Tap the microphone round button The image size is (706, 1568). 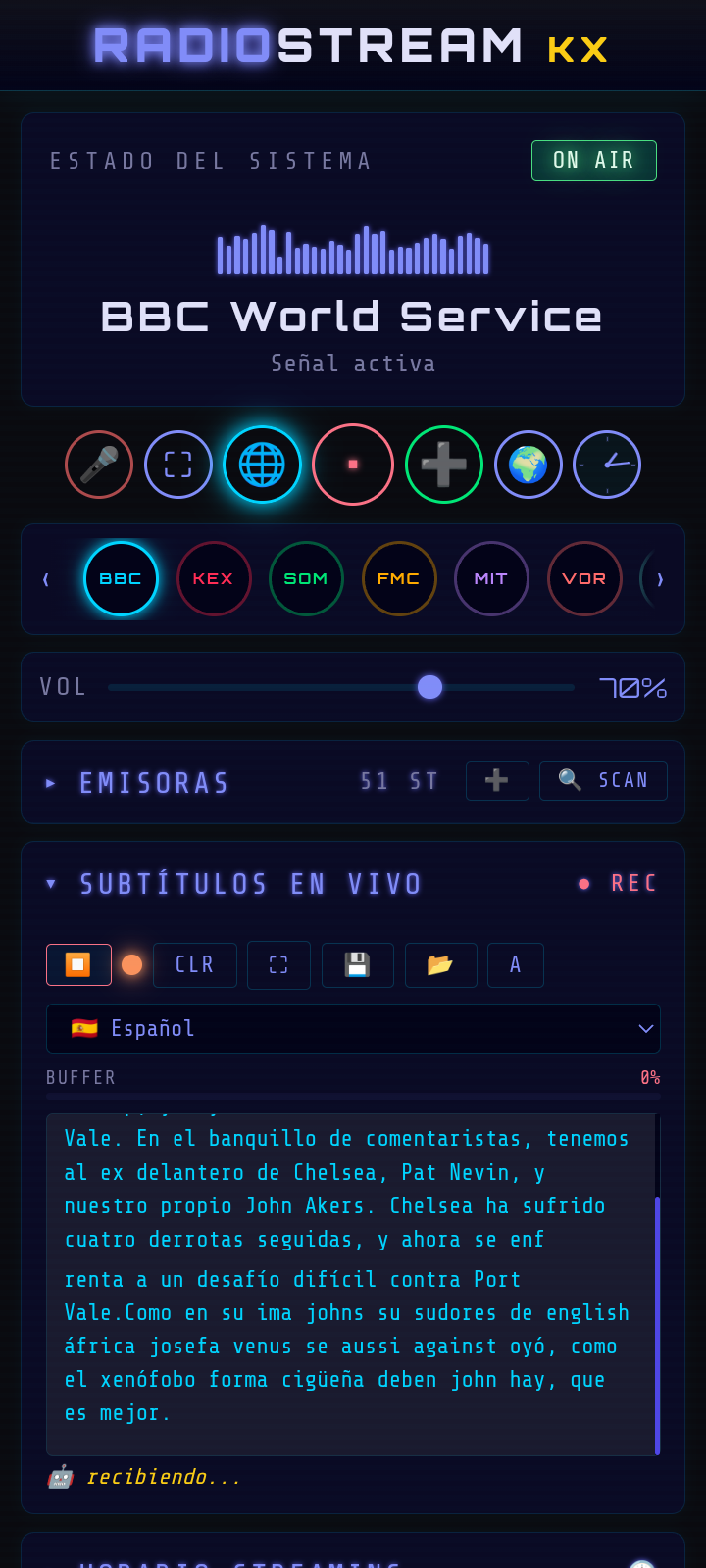(99, 465)
